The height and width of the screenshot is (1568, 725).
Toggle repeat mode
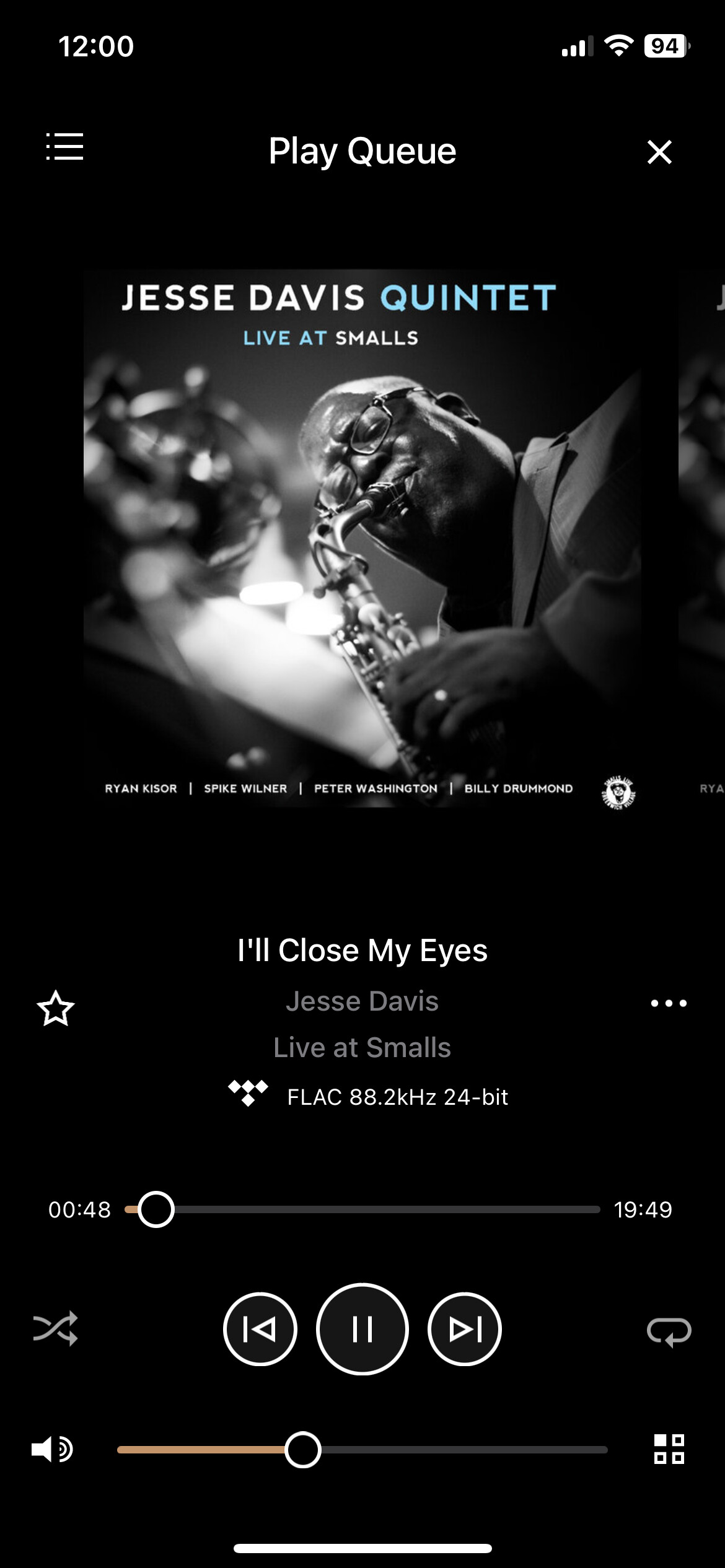pyautogui.click(x=669, y=1331)
